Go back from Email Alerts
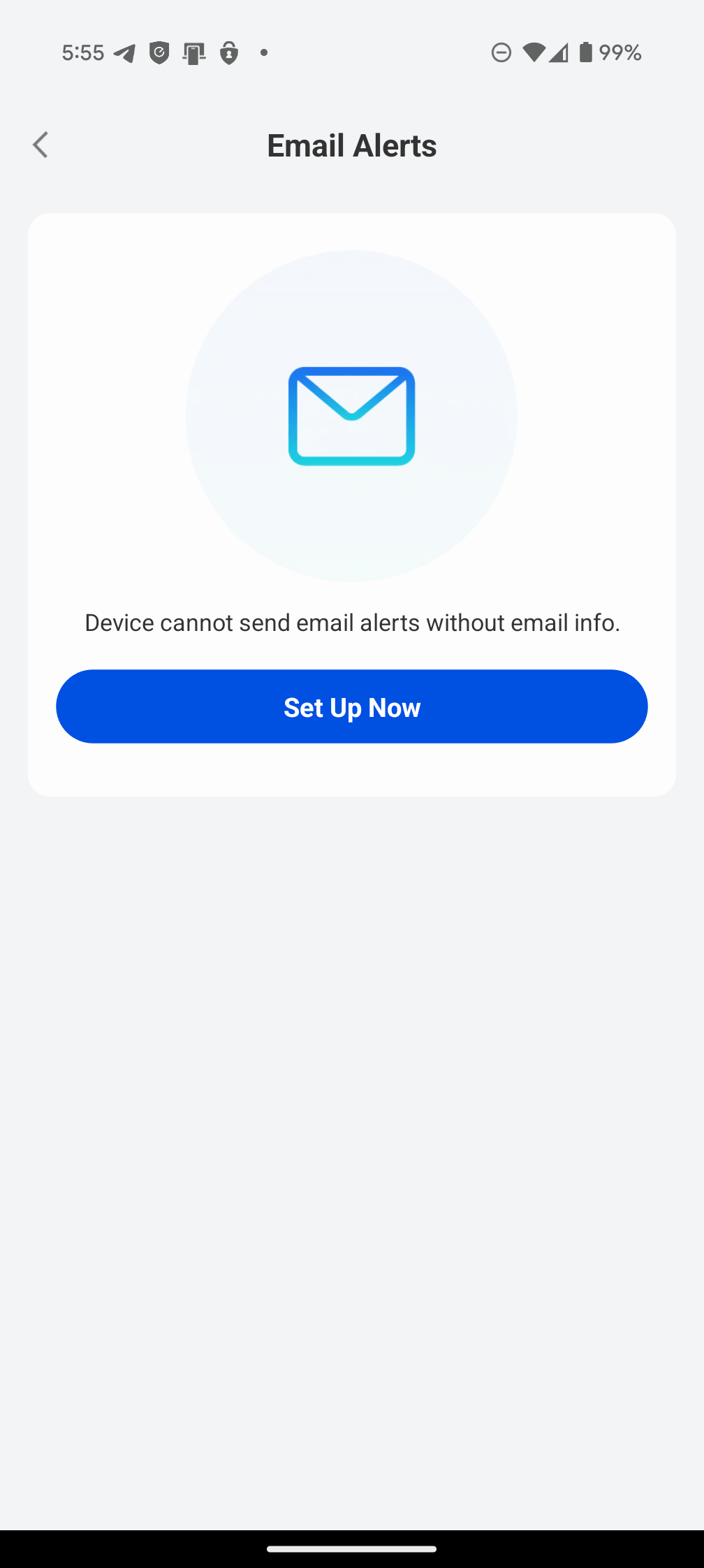This screenshot has height=1568, width=704. point(41,145)
